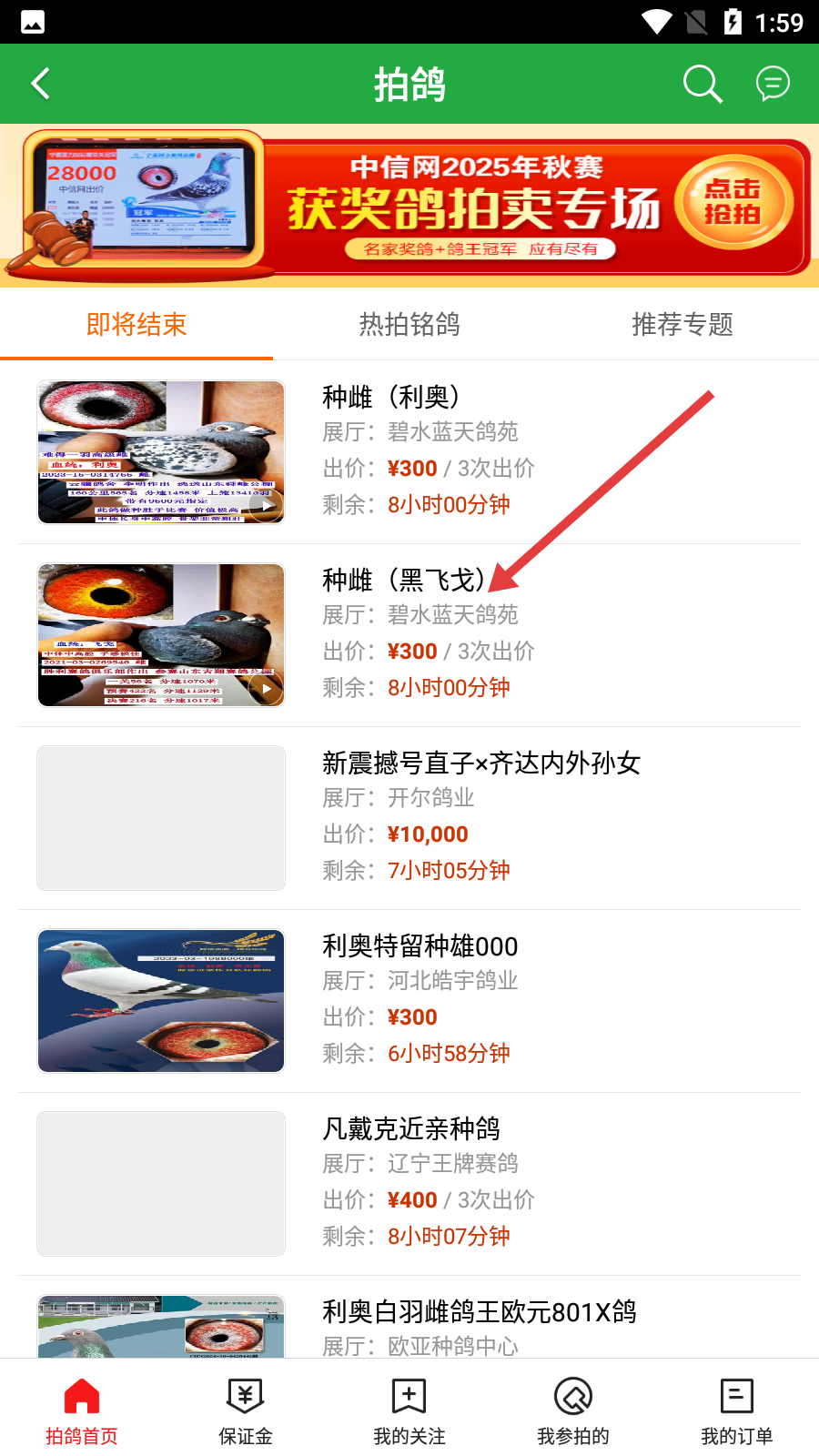Go to 我的订单 tab
The width and height of the screenshot is (819, 1456).
point(737,1411)
